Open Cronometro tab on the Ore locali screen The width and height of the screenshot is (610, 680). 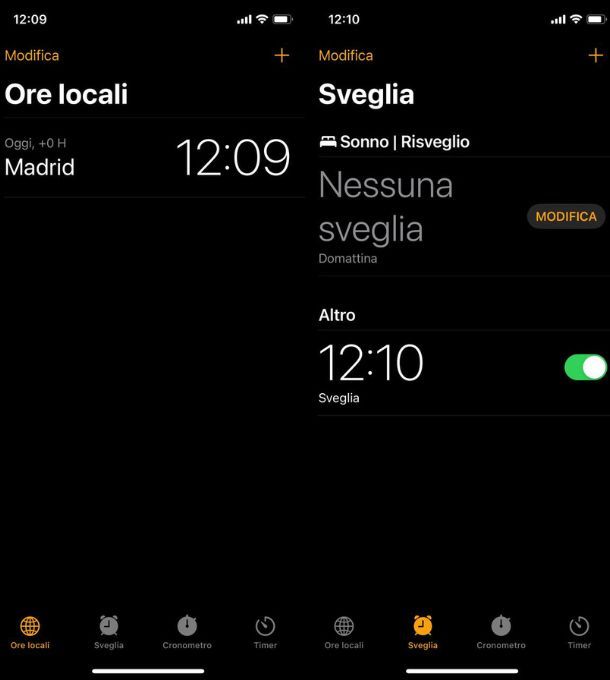click(187, 632)
